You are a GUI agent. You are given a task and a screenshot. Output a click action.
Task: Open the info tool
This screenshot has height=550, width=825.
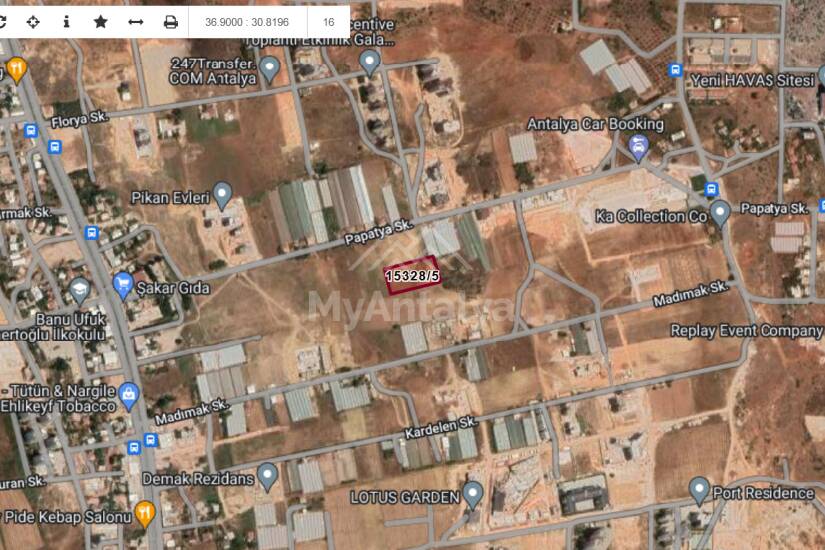pos(66,21)
